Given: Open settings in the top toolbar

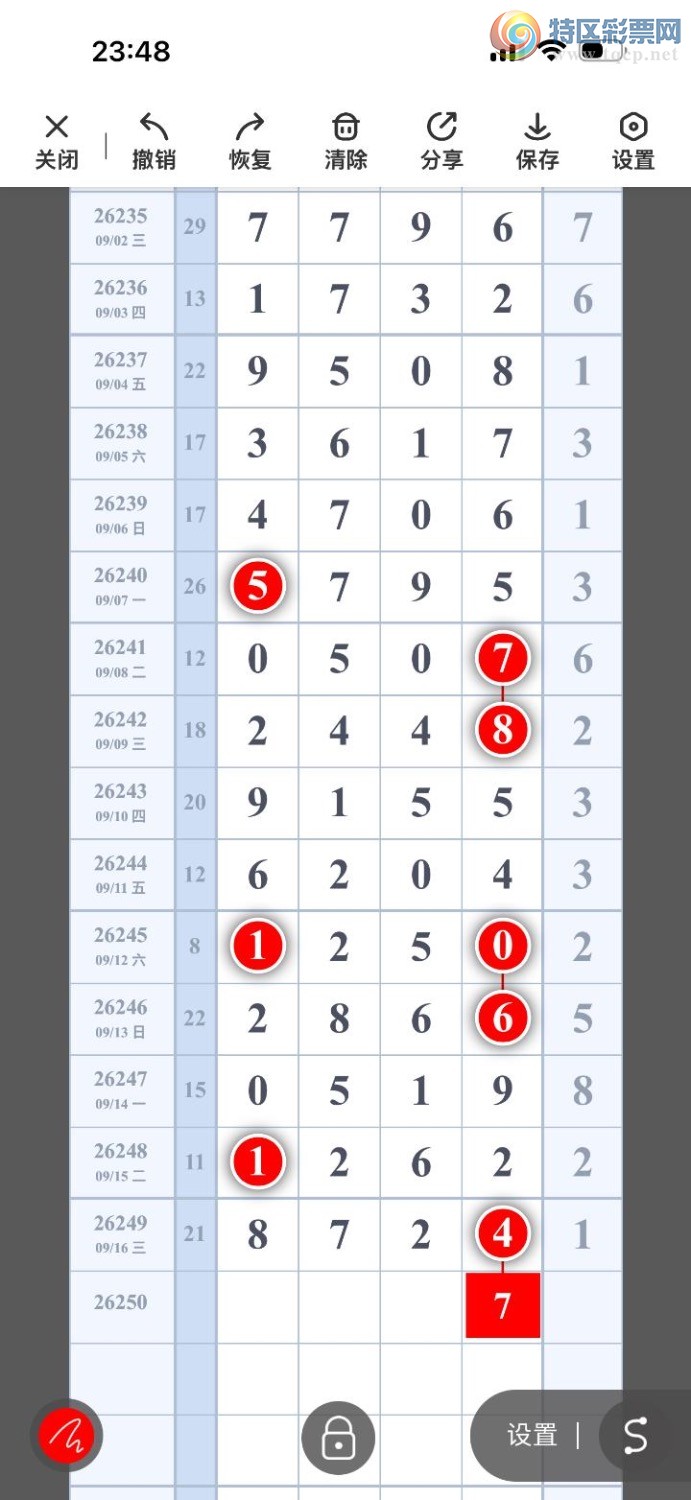Looking at the screenshot, I should [634, 141].
